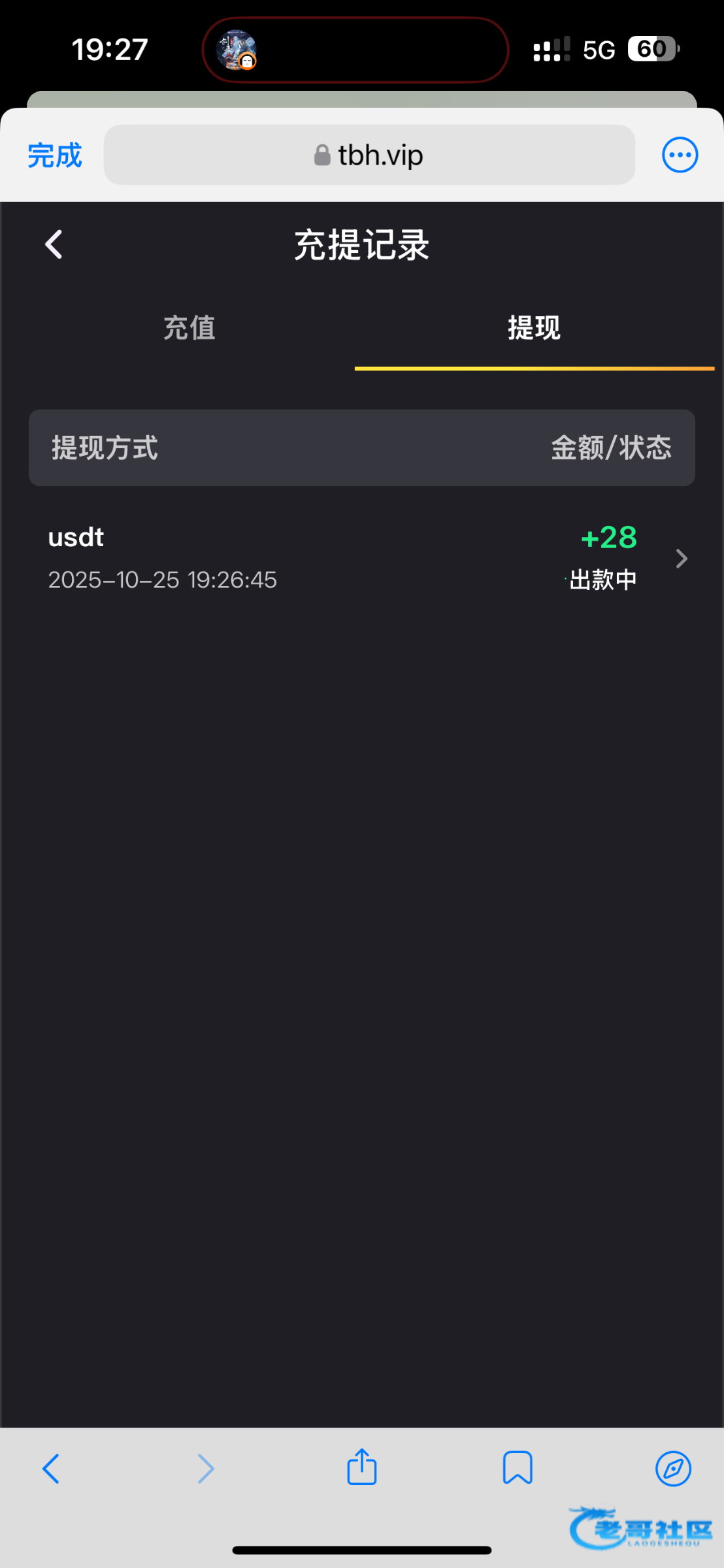Navigate back in browser toolbar
Viewport: 724px width, 1568px height.
tap(51, 1469)
